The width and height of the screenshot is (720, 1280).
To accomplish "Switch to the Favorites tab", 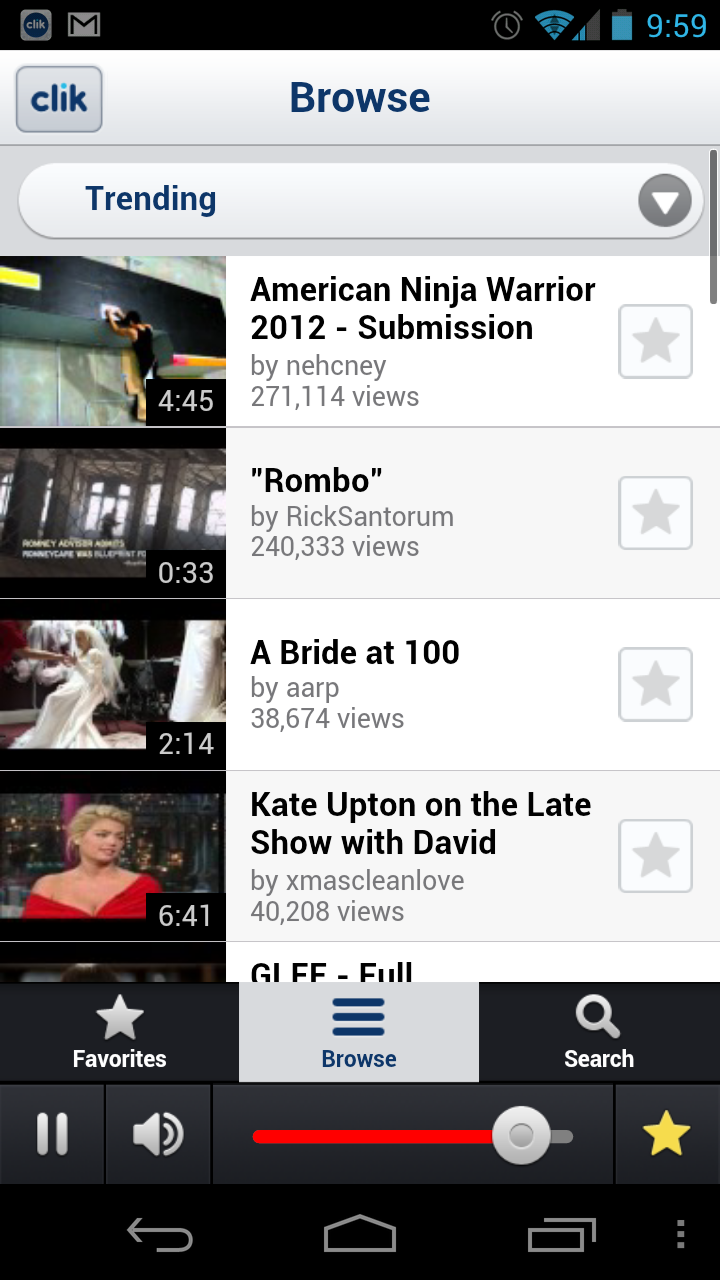I will tap(119, 1032).
